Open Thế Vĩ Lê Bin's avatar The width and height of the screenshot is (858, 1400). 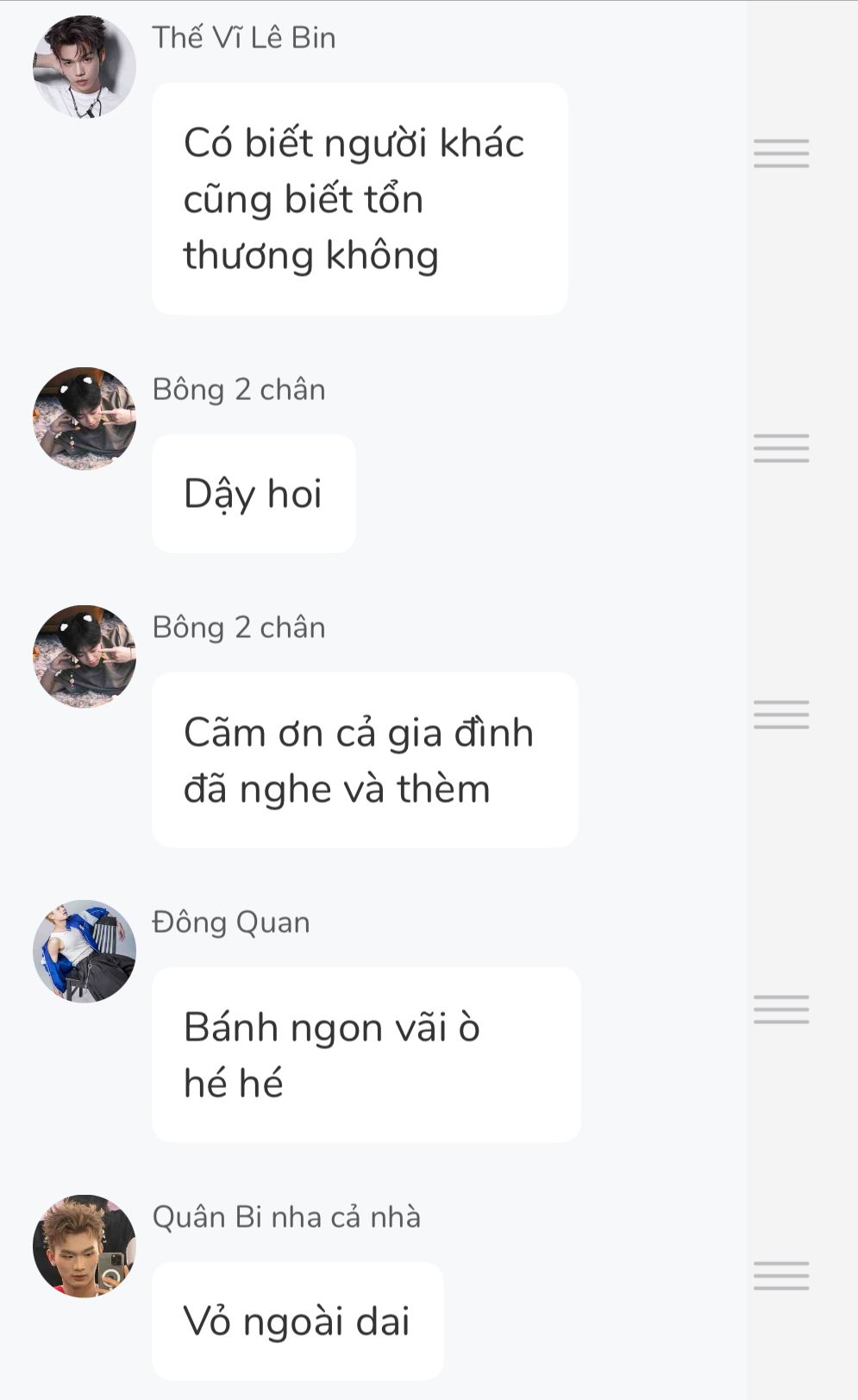click(85, 67)
